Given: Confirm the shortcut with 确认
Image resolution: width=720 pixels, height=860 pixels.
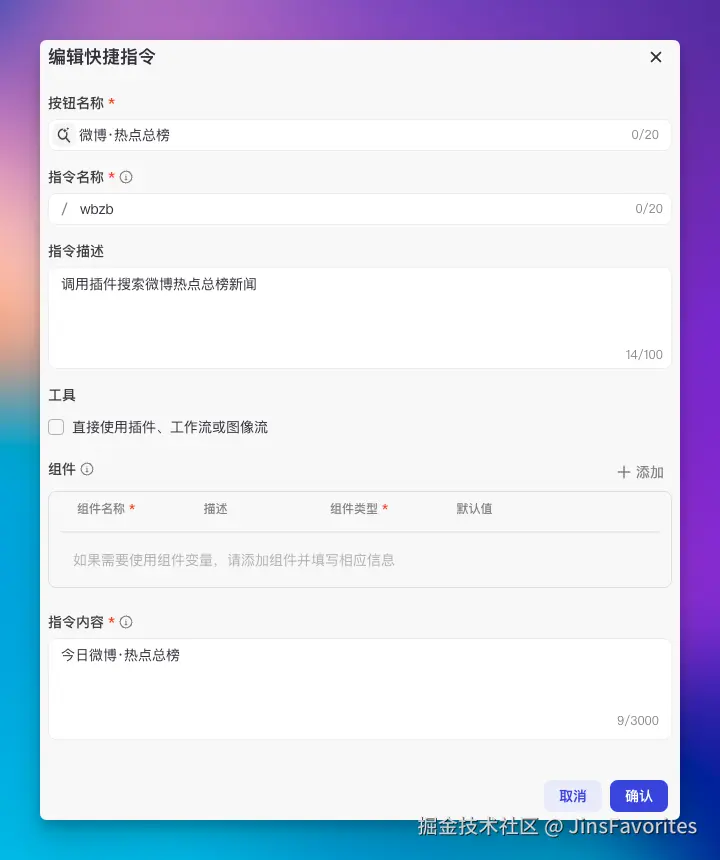Looking at the screenshot, I should (x=639, y=796).
